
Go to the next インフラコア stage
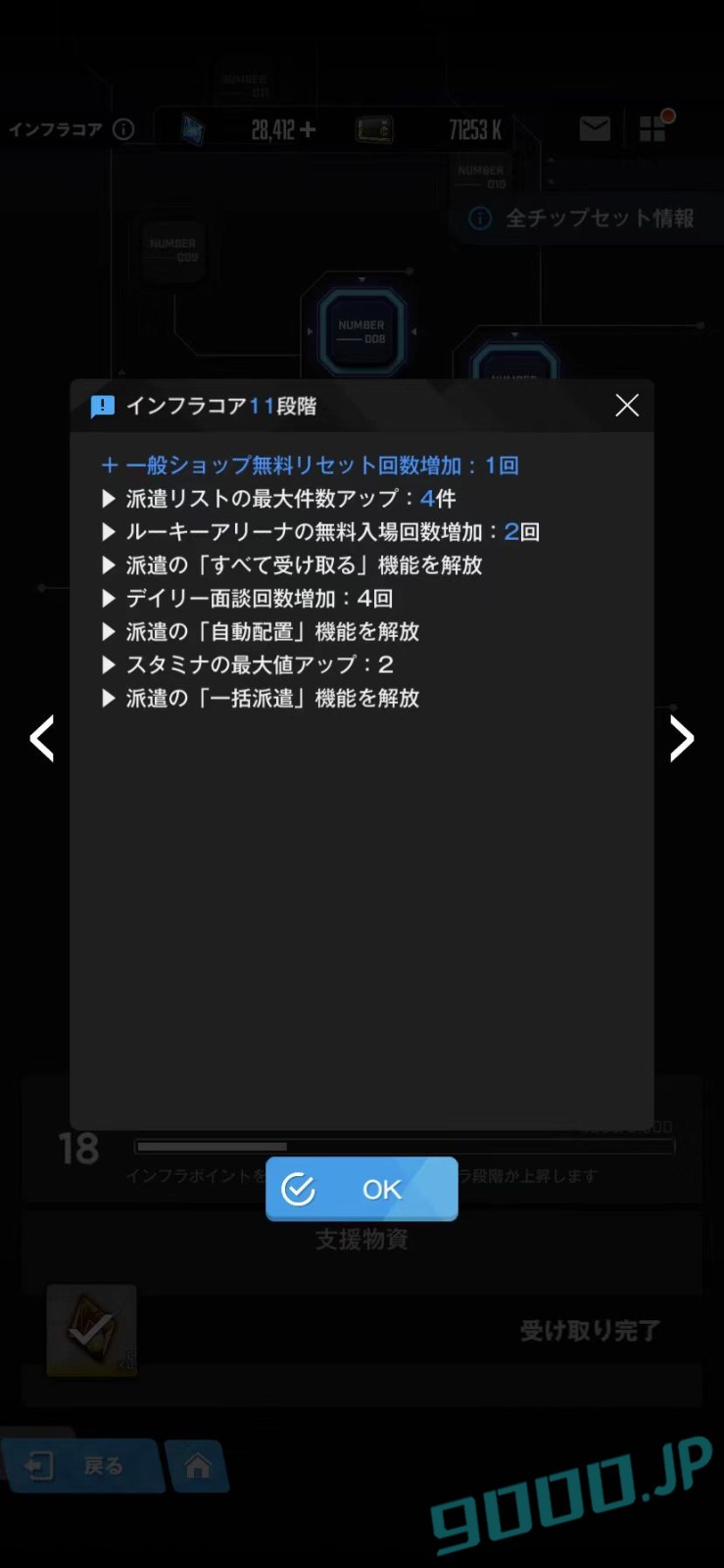pos(681,738)
